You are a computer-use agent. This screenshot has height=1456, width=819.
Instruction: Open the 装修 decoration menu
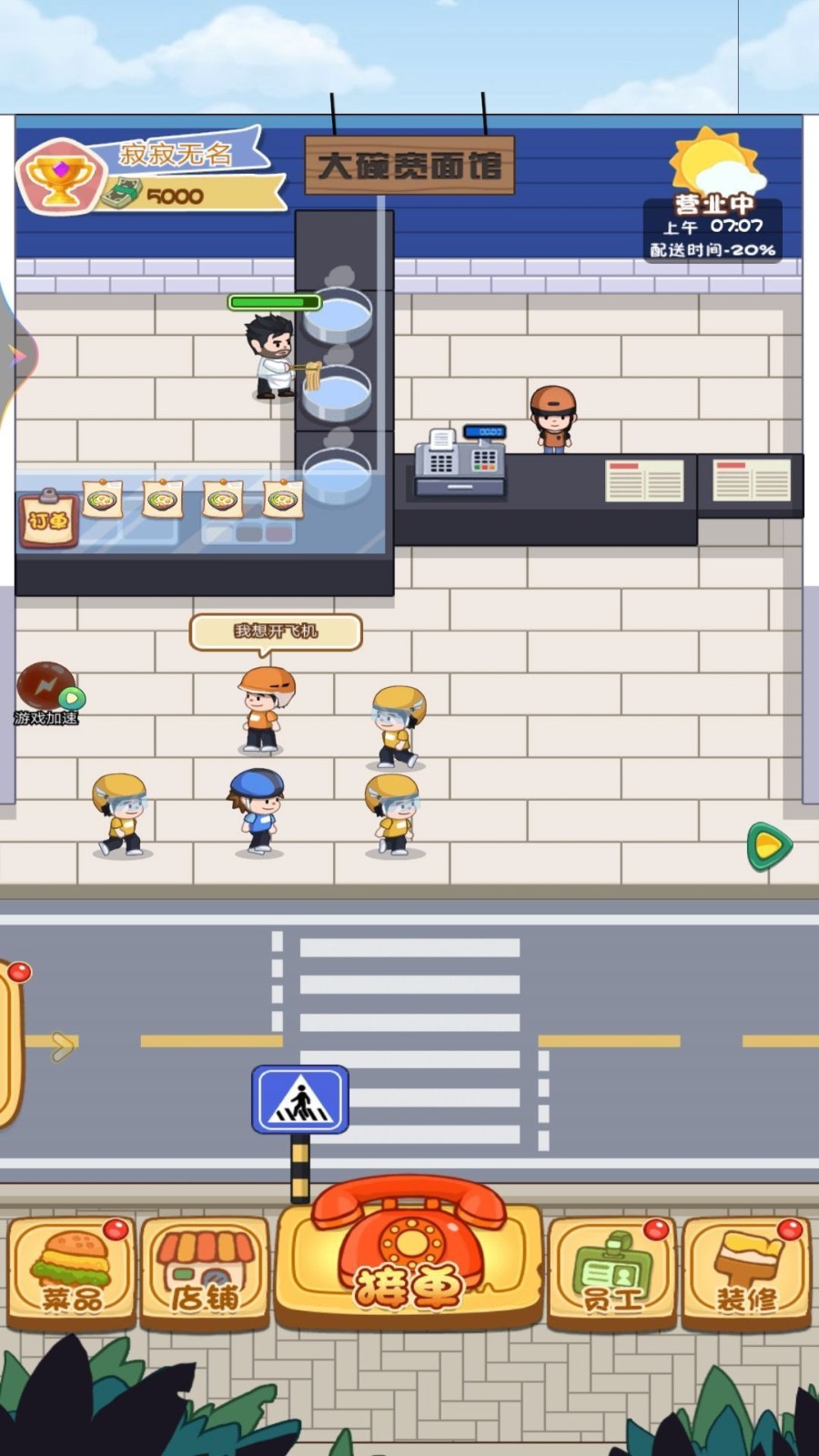(746, 1273)
